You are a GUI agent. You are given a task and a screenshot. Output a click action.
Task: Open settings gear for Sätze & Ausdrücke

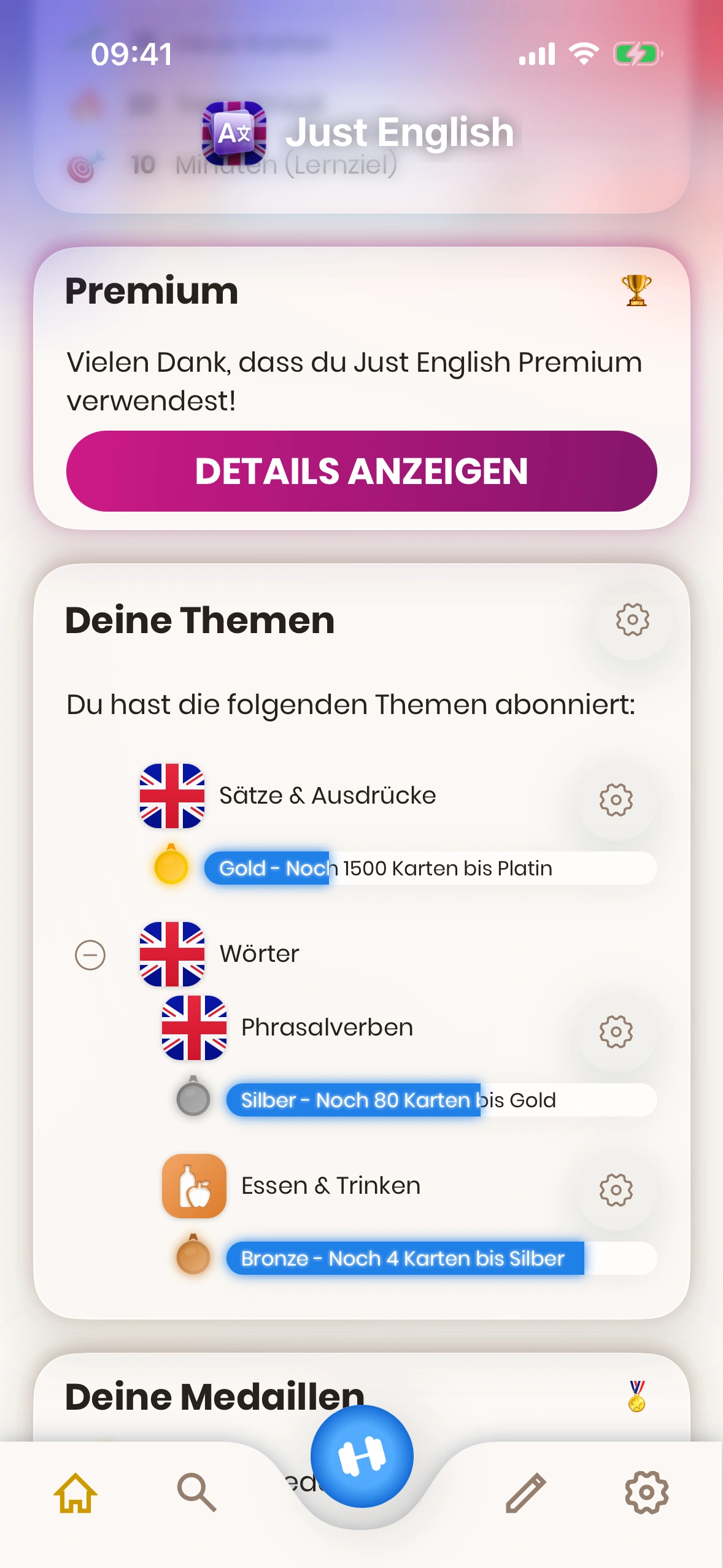coord(616,800)
